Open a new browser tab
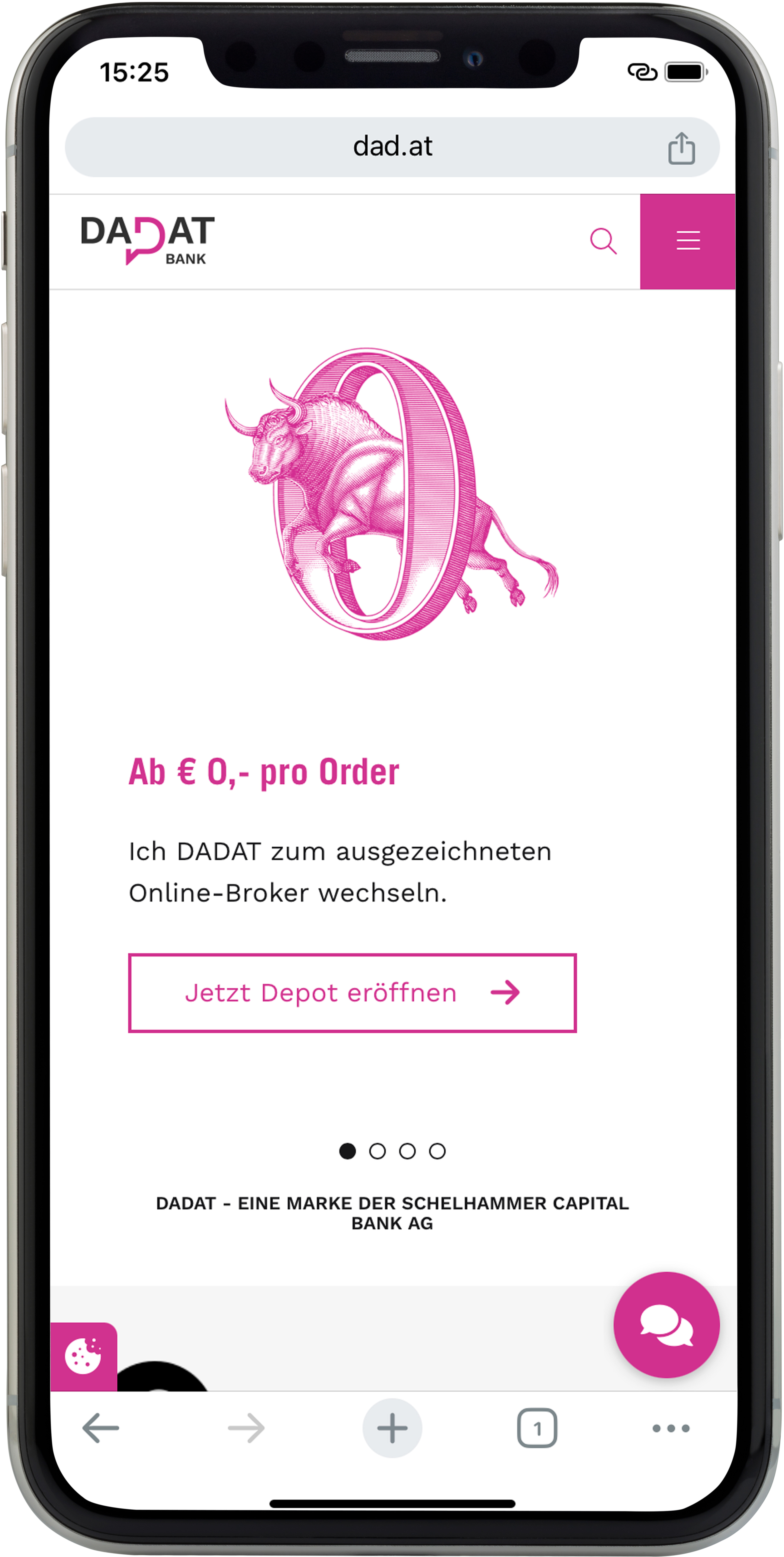This screenshot has width=784, height=1557. click(392, 1428)
